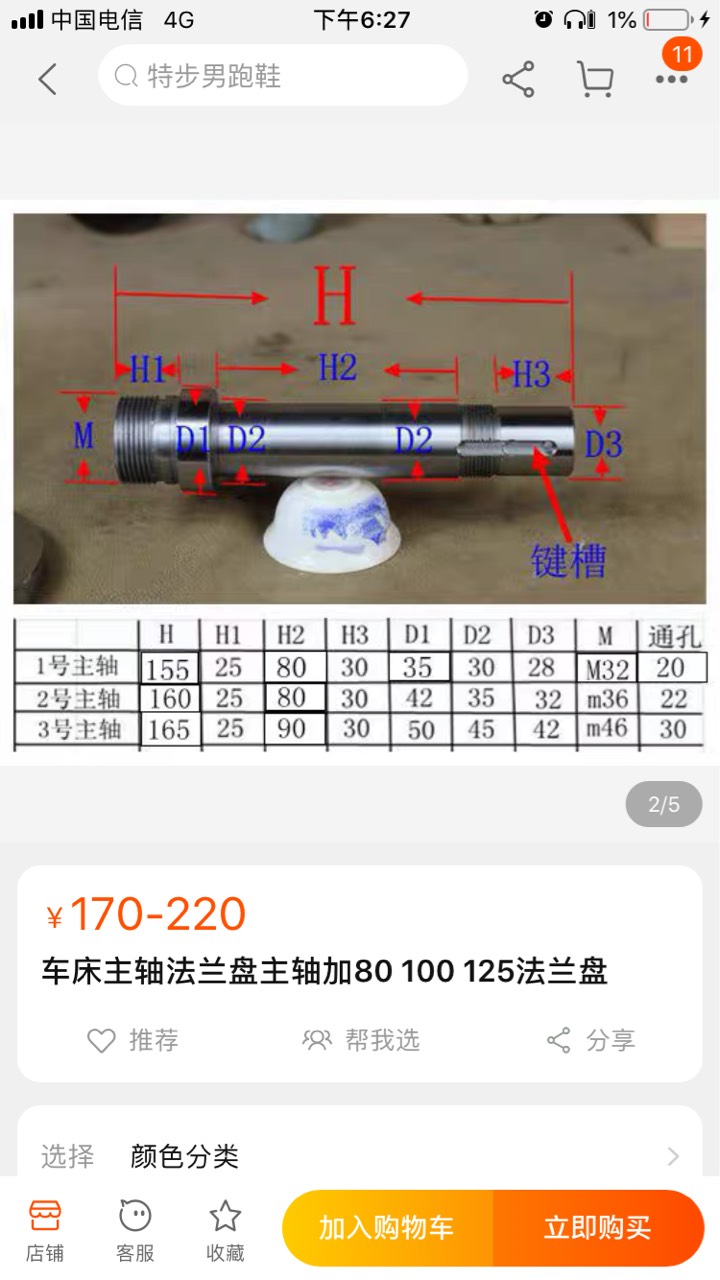Open the search box showing 特步男跑鞋
Image resolution: width=720 pixels, height=1280 pixels.
[x=283, y=76]
